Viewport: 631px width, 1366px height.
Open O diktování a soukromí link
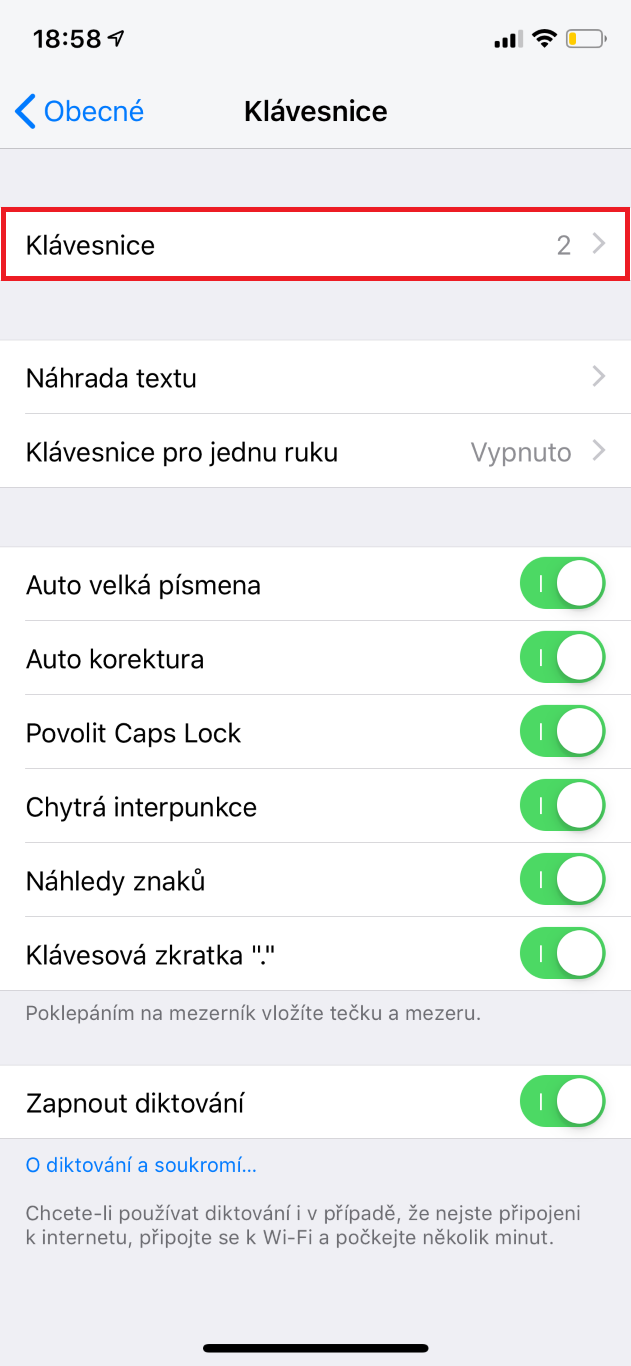click(x=142, y=1165)
